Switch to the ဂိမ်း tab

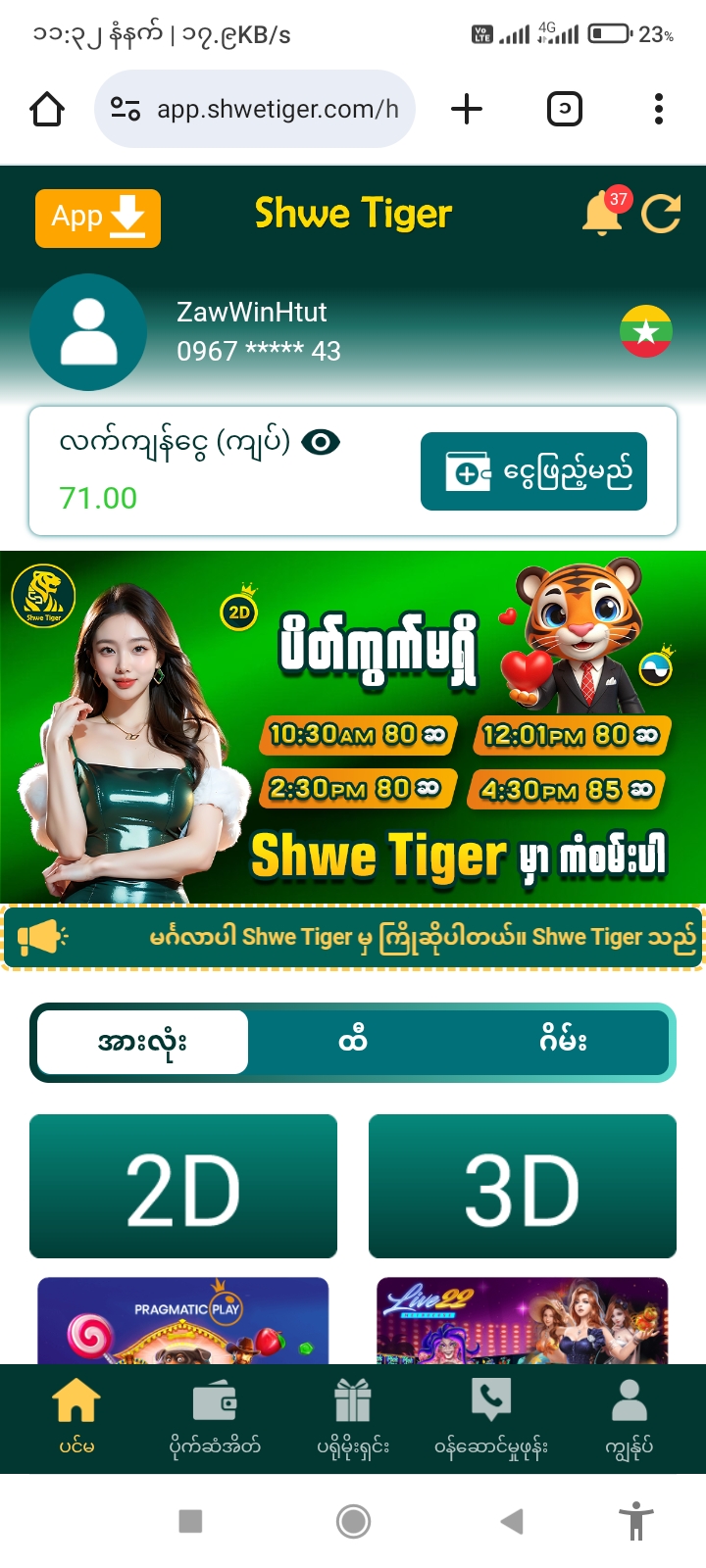[x=563, y=1042]
